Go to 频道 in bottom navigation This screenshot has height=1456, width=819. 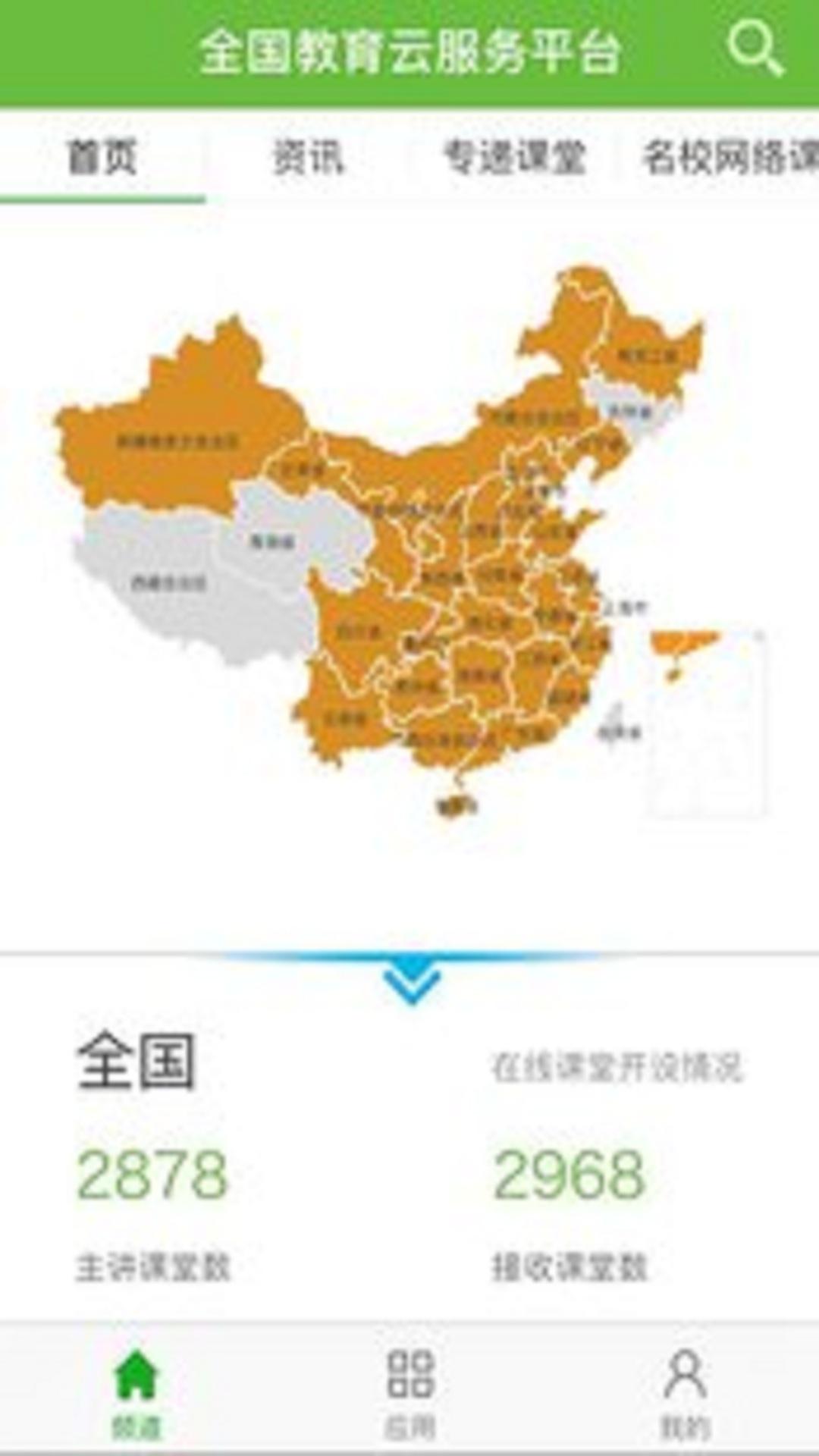(x=136, y=1394)
